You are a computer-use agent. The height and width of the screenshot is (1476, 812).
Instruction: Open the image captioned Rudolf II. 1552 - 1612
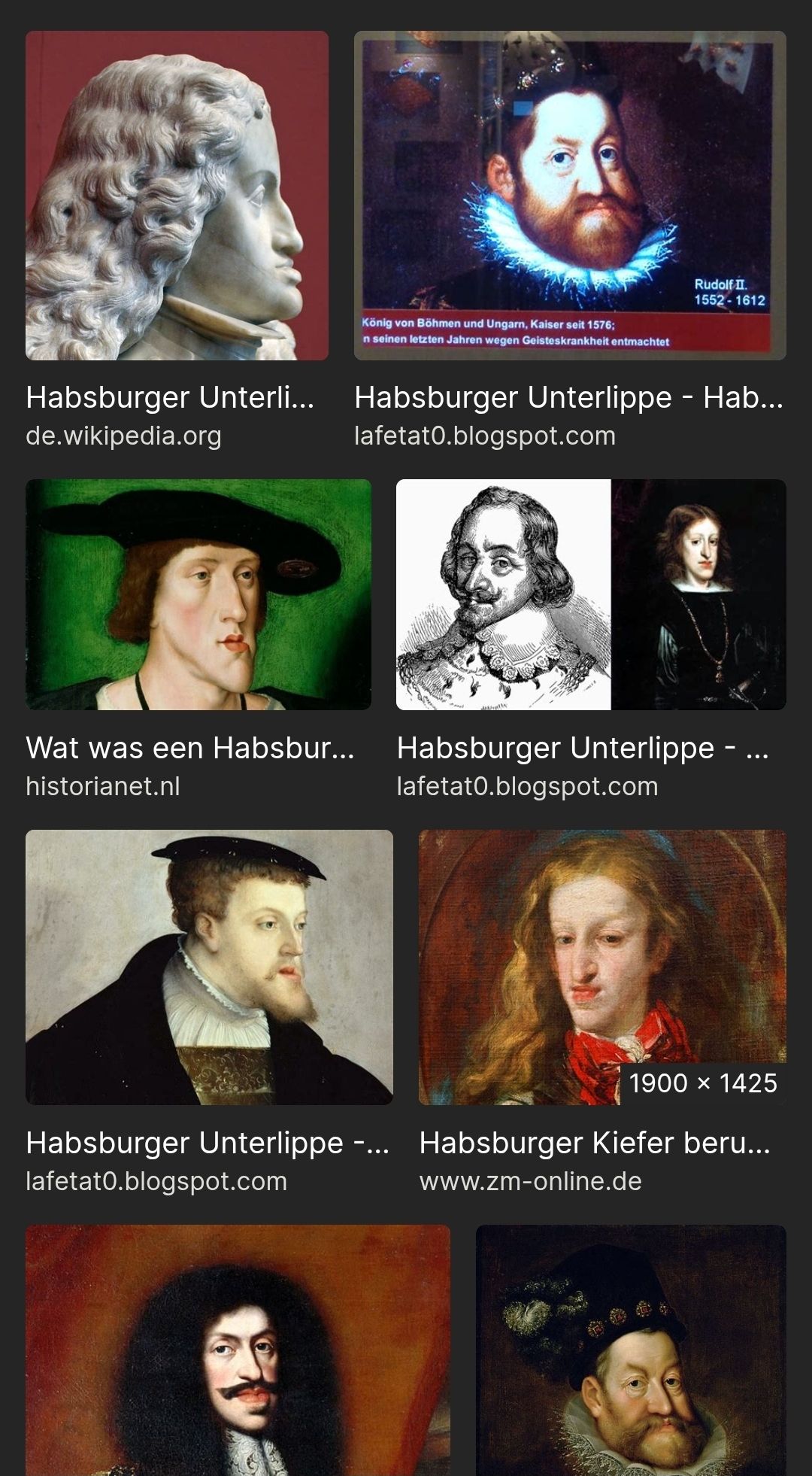pyautogui.click(x=570, y=196)
